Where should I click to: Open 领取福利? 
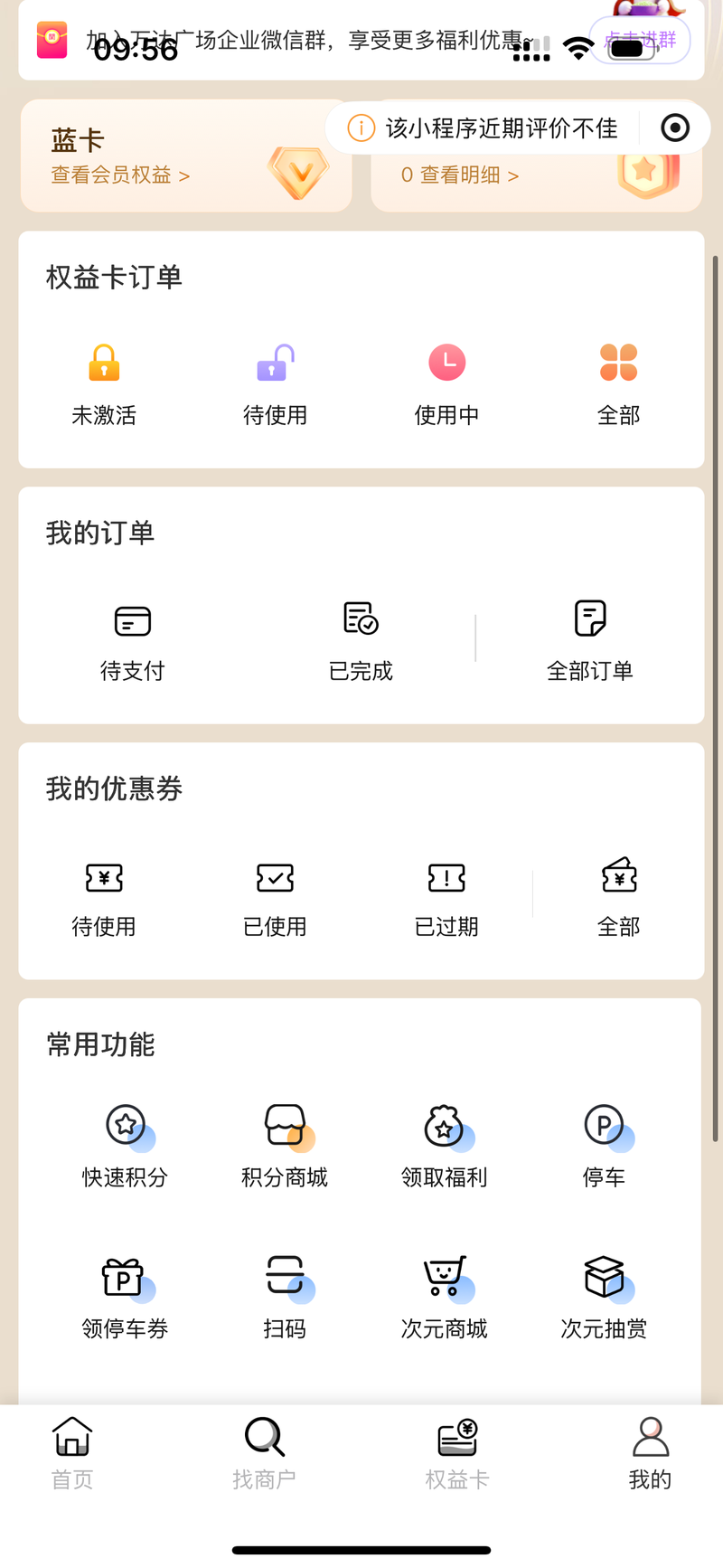(444, 1146)
